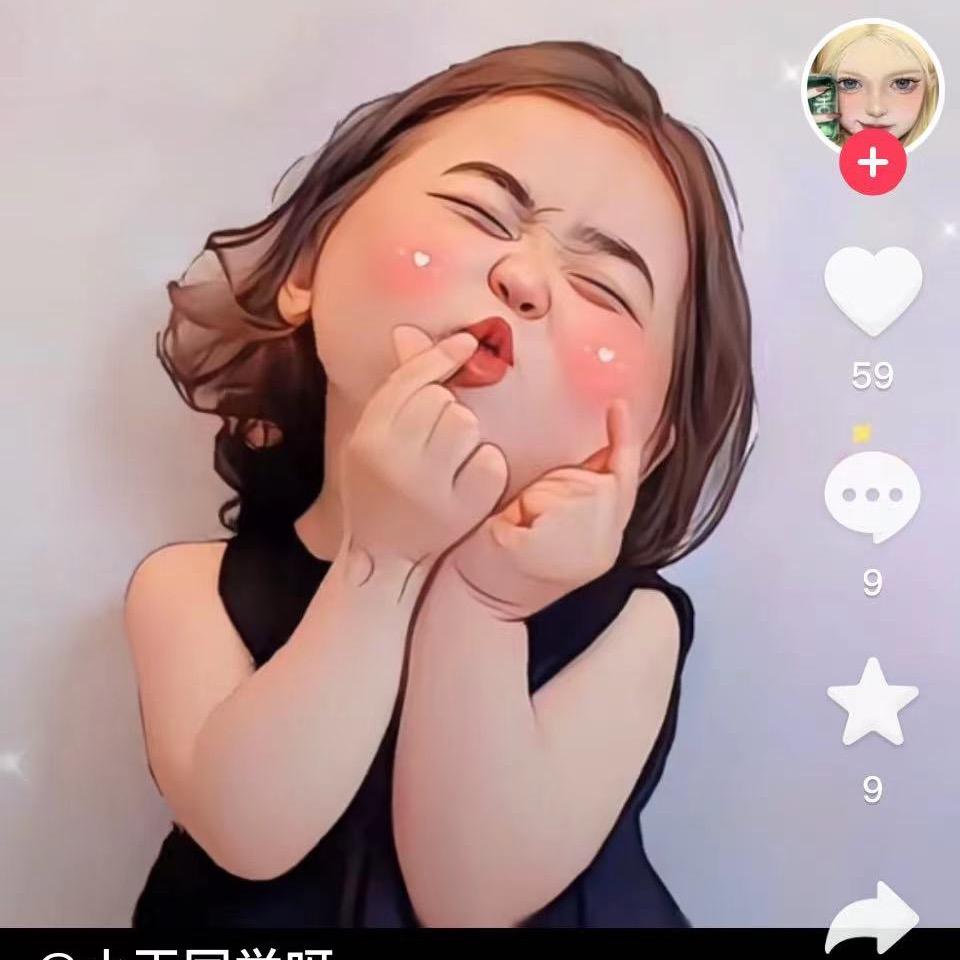Like this video with the heart icon
The height and width of the screenshot is (960, 960).
pyautogui.click(x=873, y=291)
